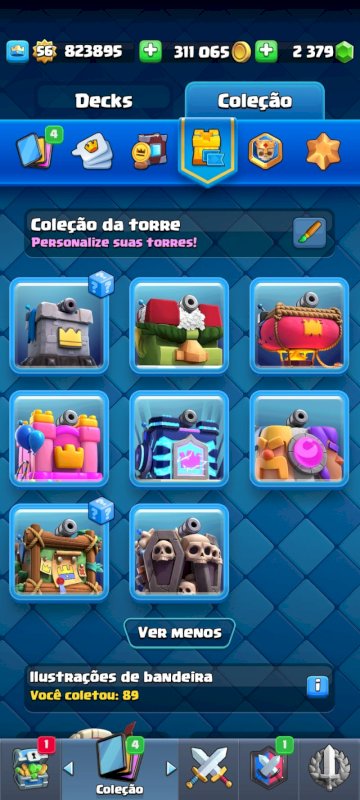The image size is (360, 800).
Task: Tap the paintbrush edit button for towers
Action: [310, 234]
